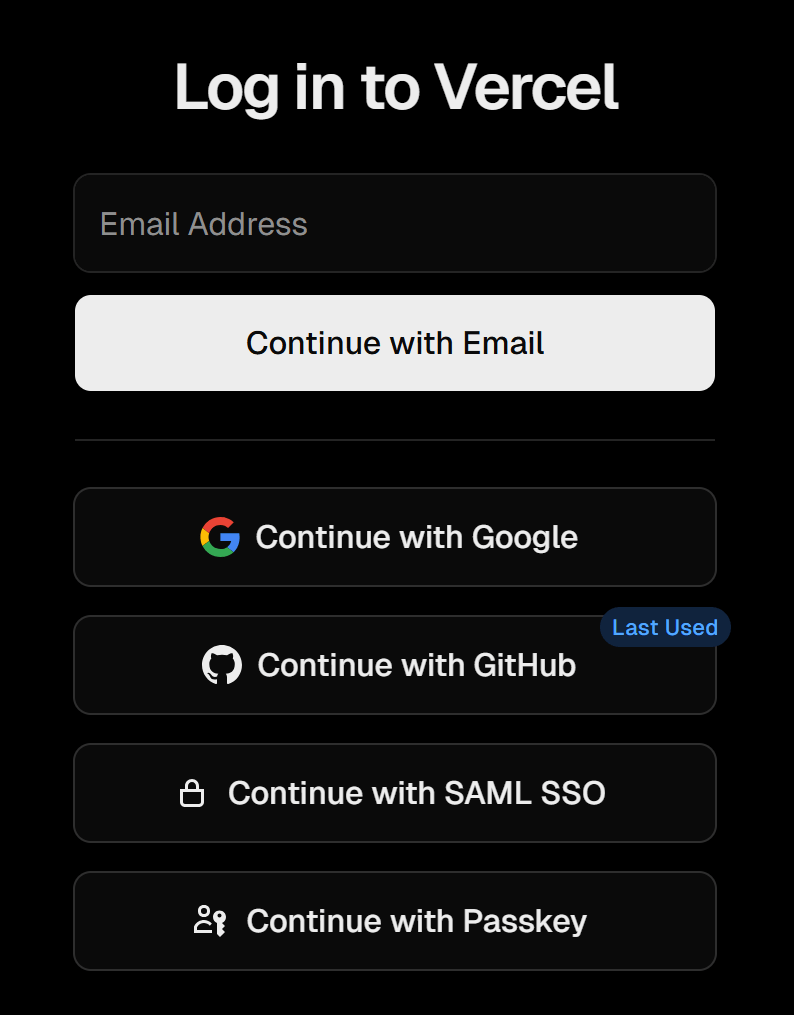Sign in using Continue with Google
Screen dimensions: 794x1015
click(x=394, y=537)
